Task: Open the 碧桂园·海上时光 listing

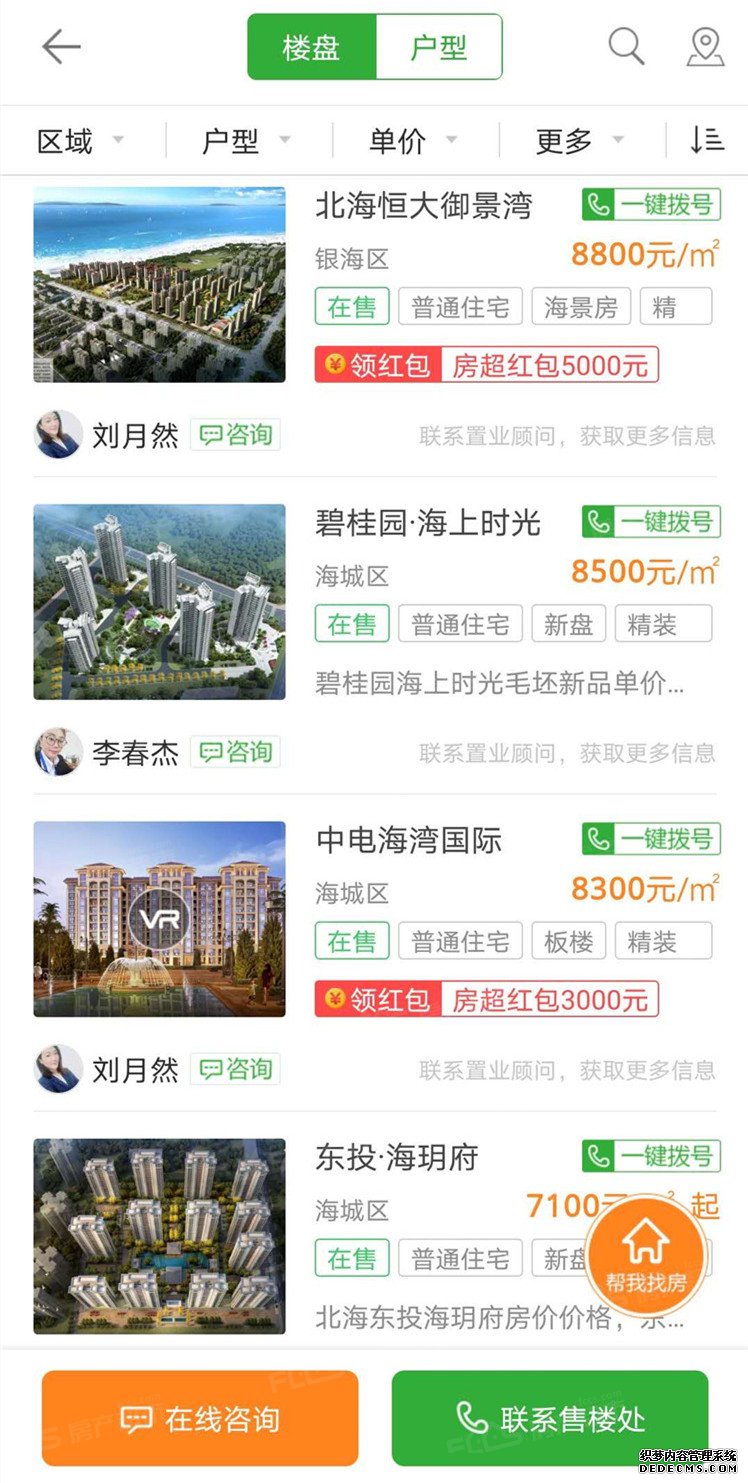Action: pos(428,523)
